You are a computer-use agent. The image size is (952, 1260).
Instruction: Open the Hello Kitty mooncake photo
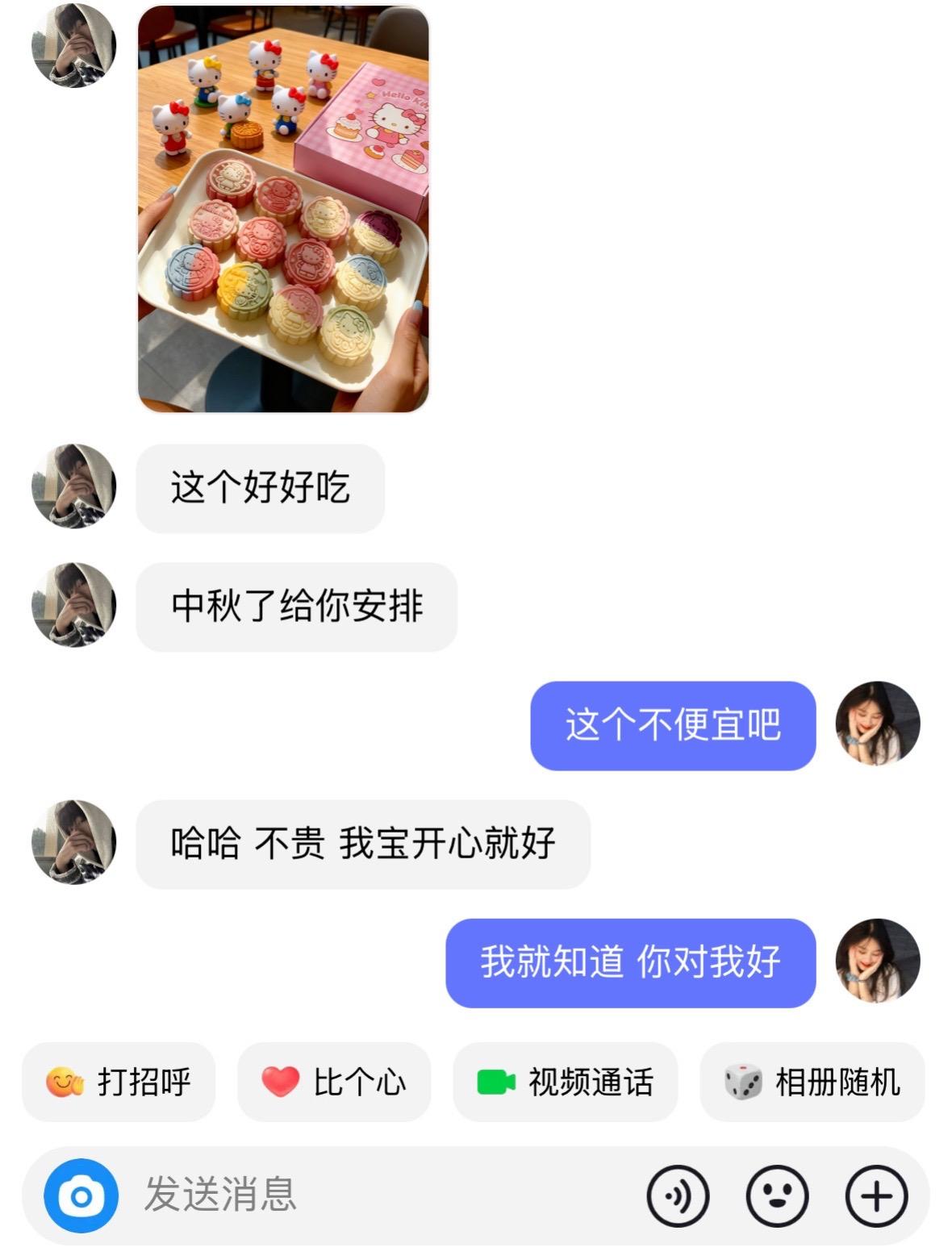coord(283,209)
